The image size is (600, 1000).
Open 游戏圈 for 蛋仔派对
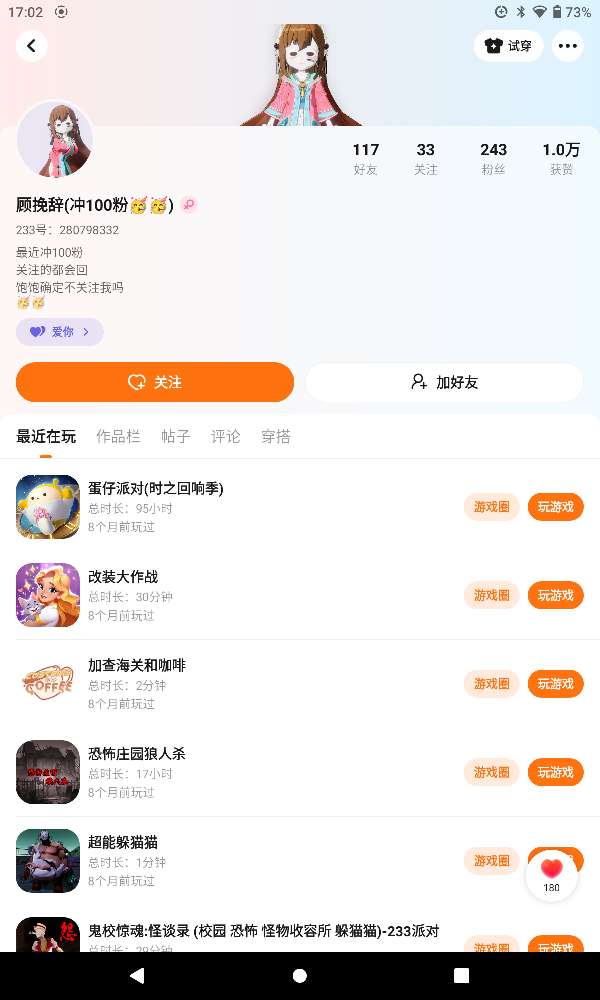pyautogui.click(x=492, y=507)
